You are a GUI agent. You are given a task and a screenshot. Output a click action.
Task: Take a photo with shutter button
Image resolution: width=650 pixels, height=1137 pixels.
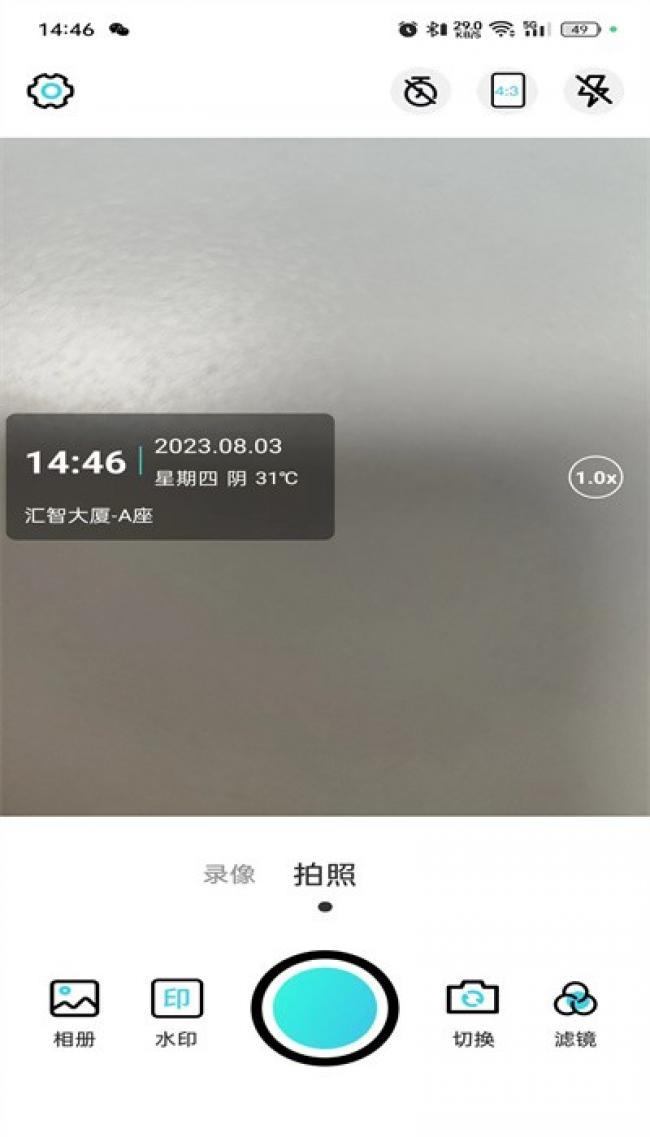[325, 1007]
